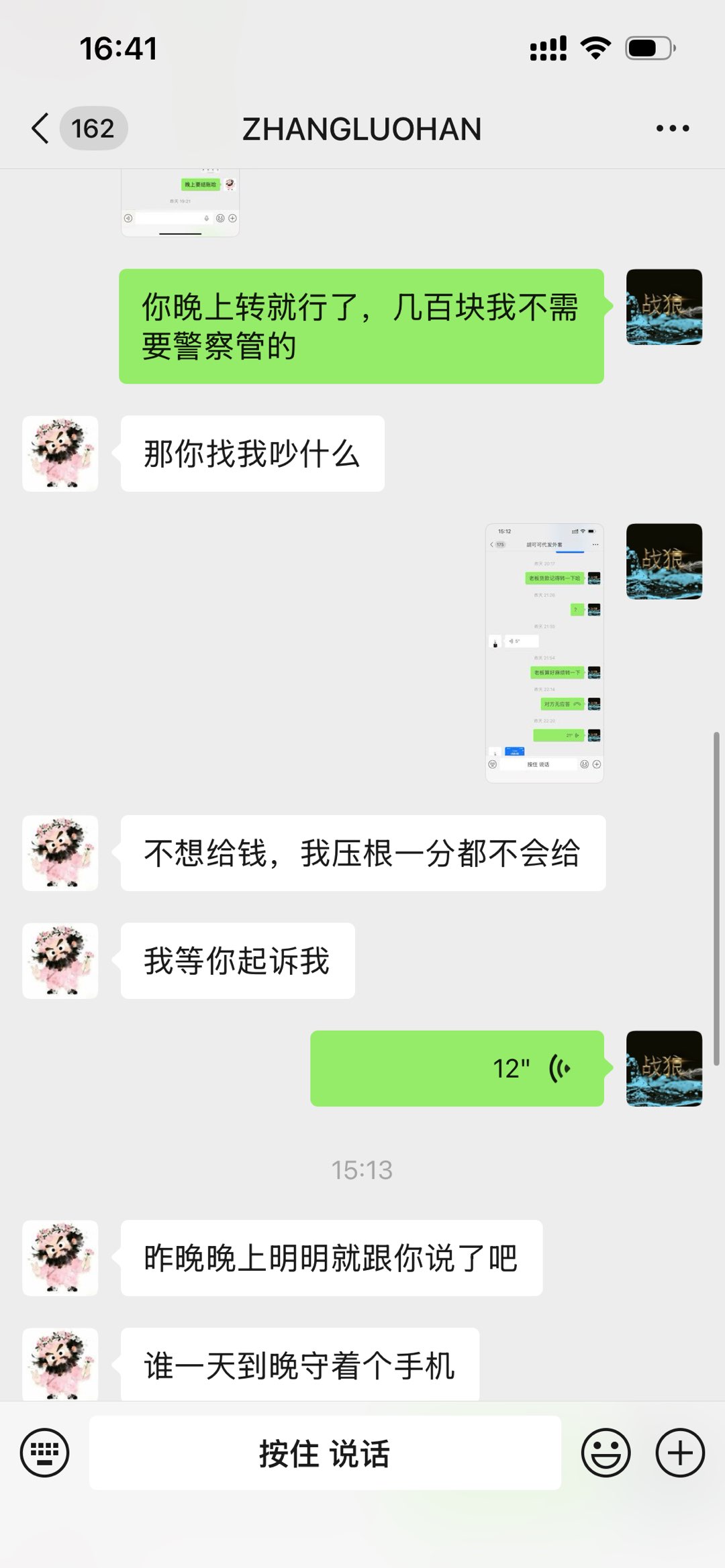
Task: Tap the hold-to-talk button
Action: (325, 1453)
